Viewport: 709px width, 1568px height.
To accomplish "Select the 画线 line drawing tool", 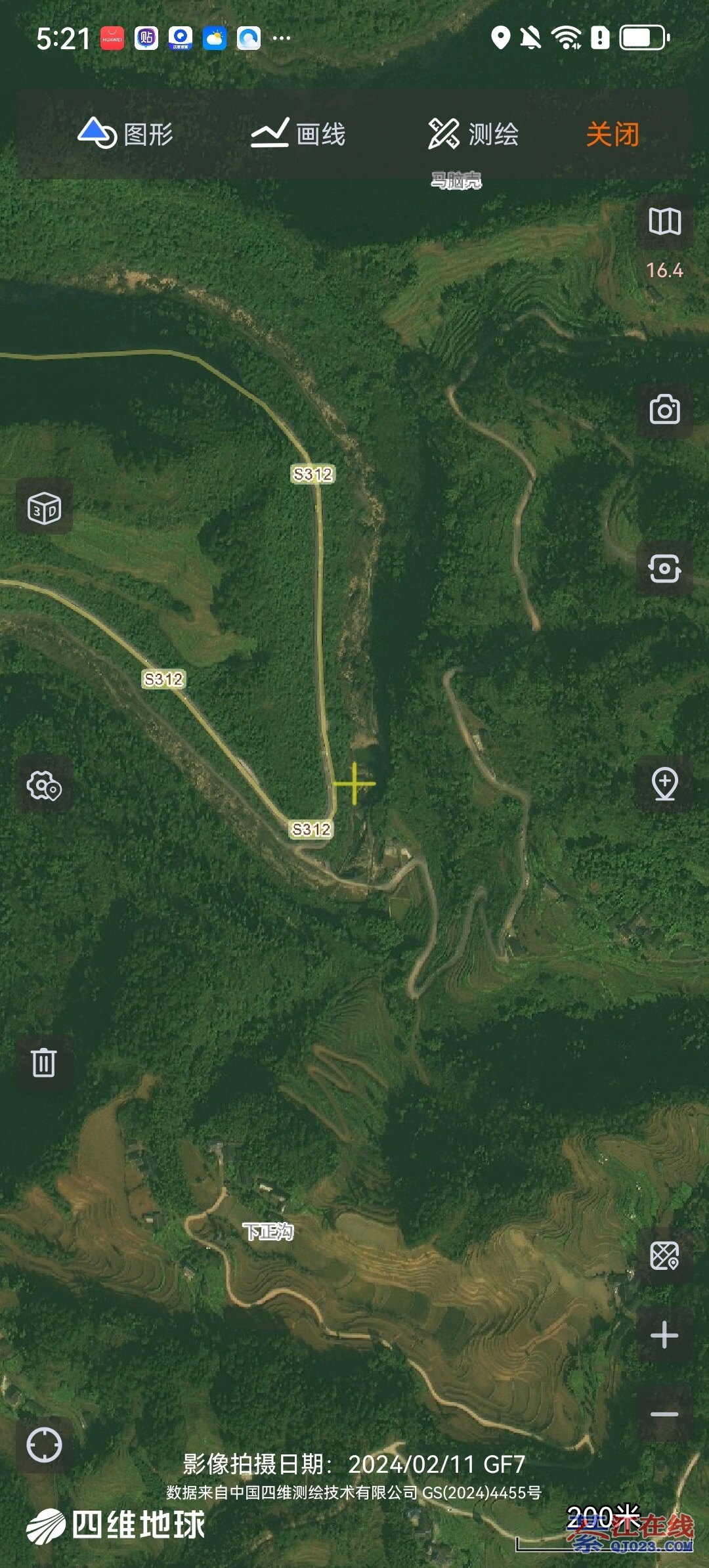I will (x=298, y=134).
